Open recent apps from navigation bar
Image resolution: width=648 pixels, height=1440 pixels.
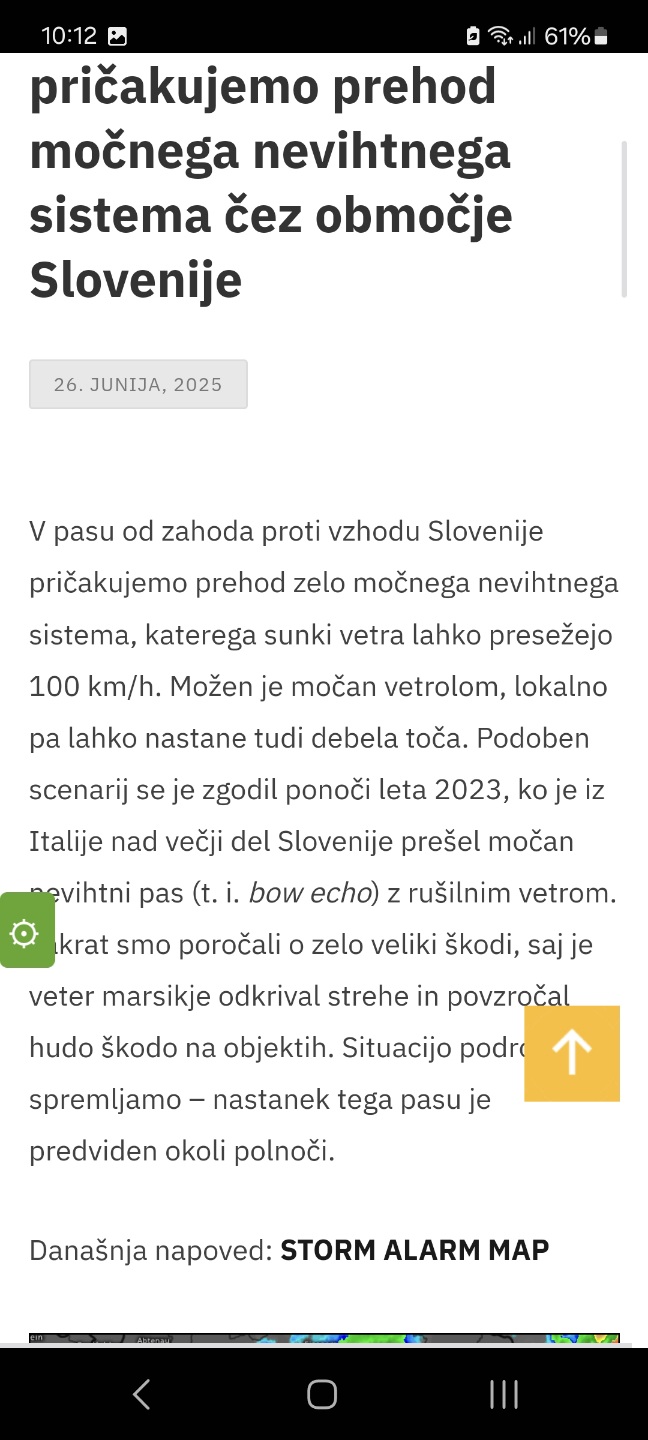click(x=503, y=1394)
